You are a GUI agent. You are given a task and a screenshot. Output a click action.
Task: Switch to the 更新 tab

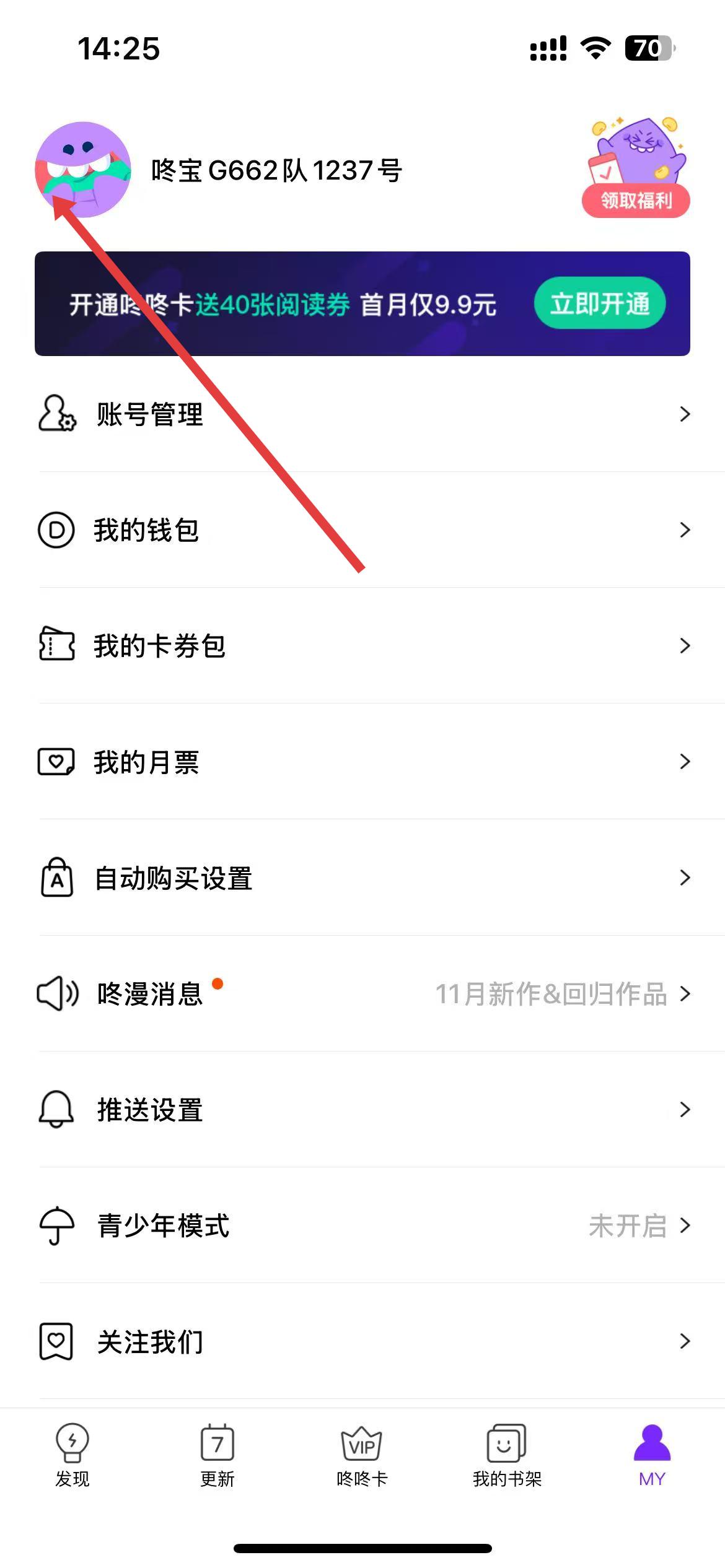coord(217,1455)
